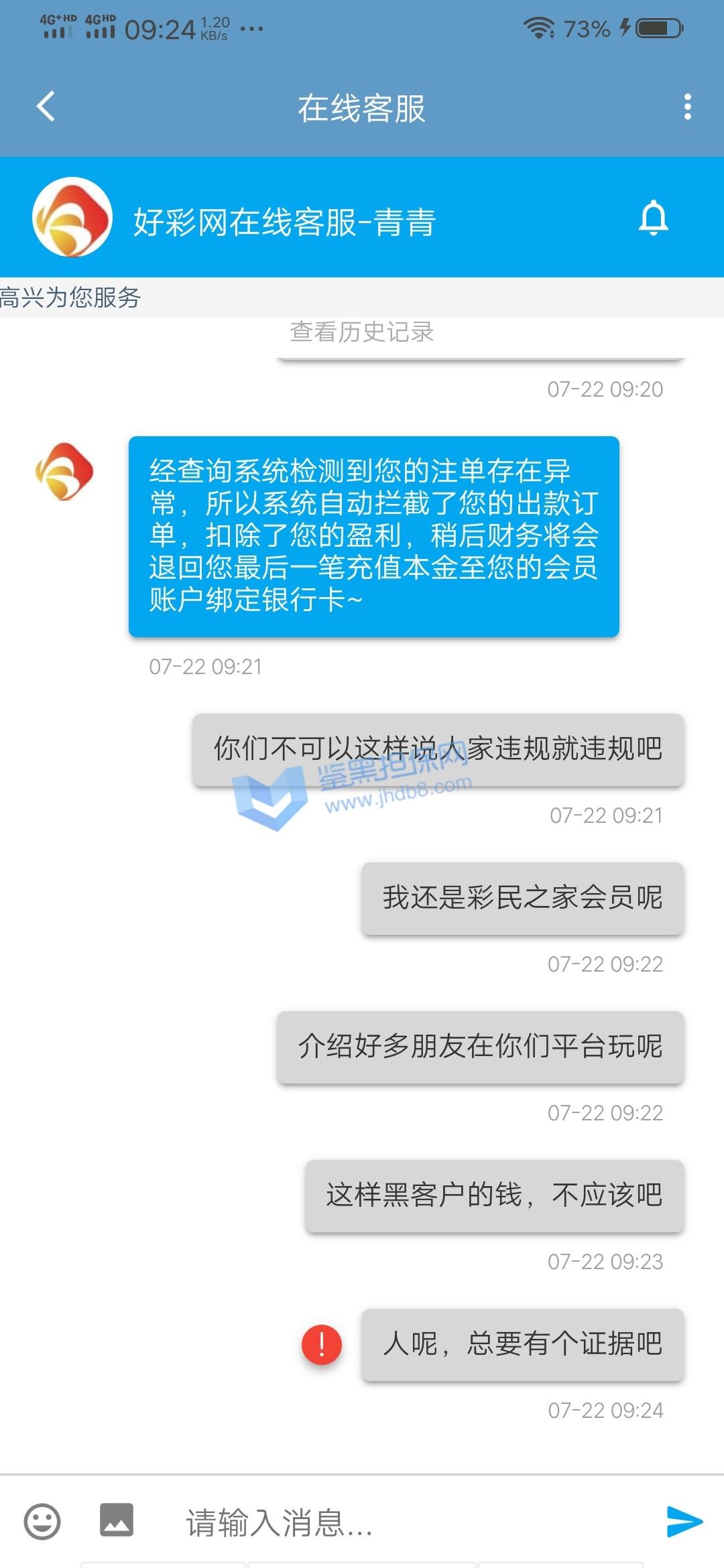This screenshot has width=724, height=1568.
Task: Send the message with the arrow
Action: tap(684, 1521)
